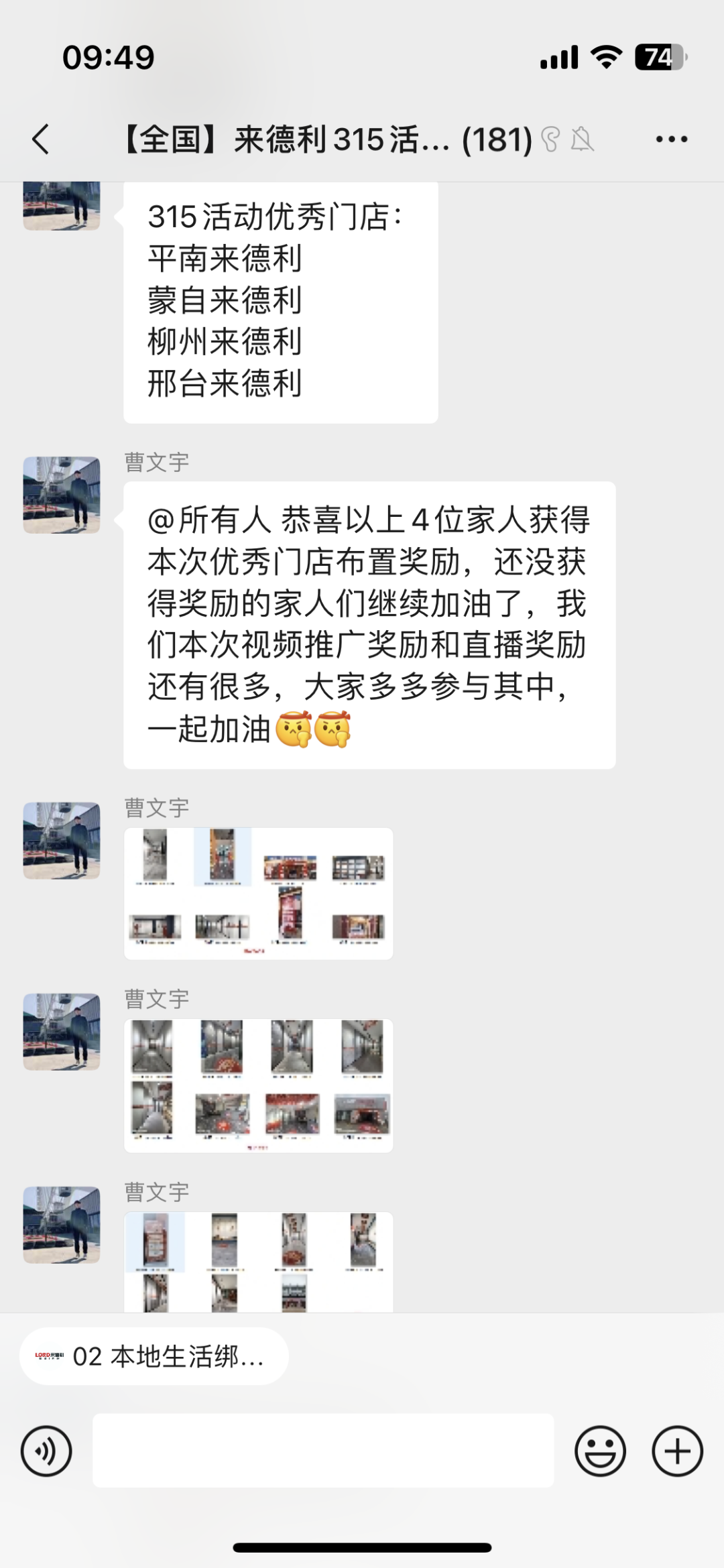
Task: Open the plus attachments menu
Action: click(x=677, y=1451)
